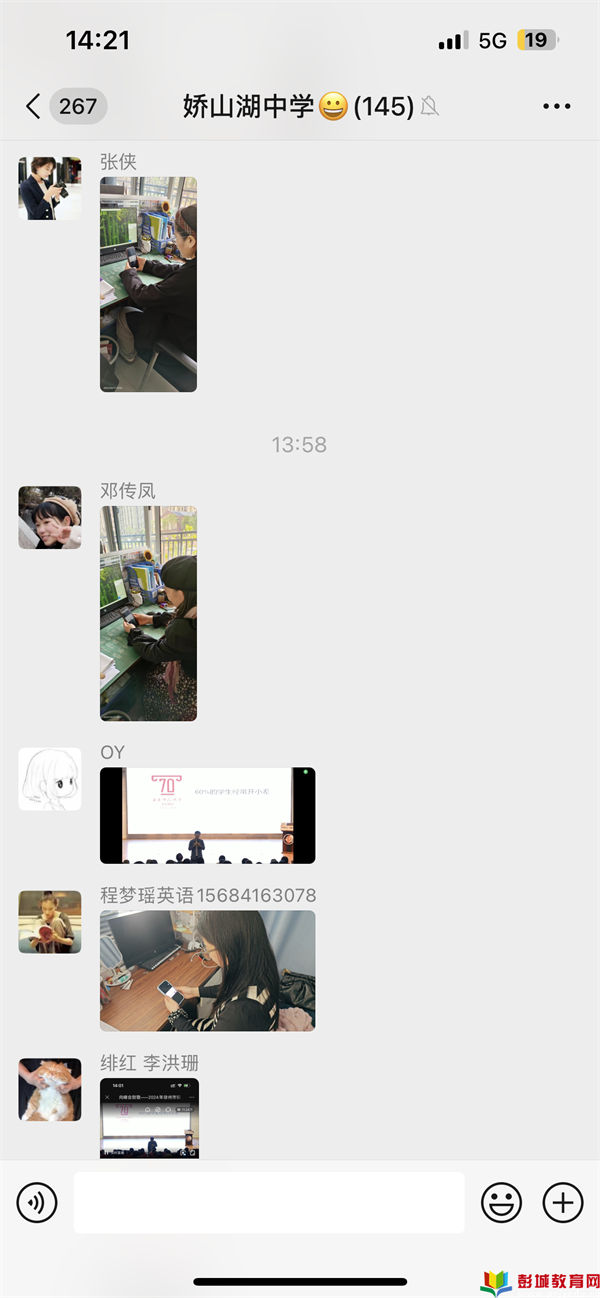Open 绯红 李洪珊's cat avatar
Screen dimensions: 600x1298
pyautogui.click(x=50, y=1089)
